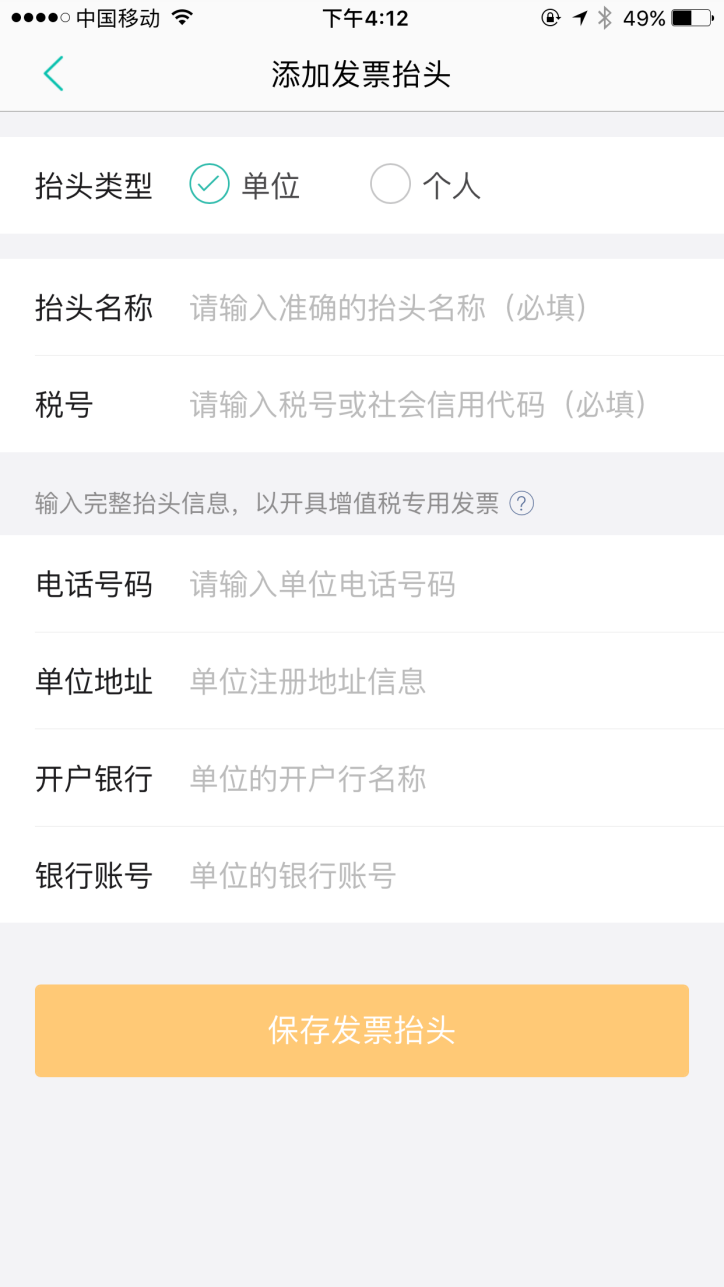
Task: Go back using the top-left arrow
Action: (53, 74)
